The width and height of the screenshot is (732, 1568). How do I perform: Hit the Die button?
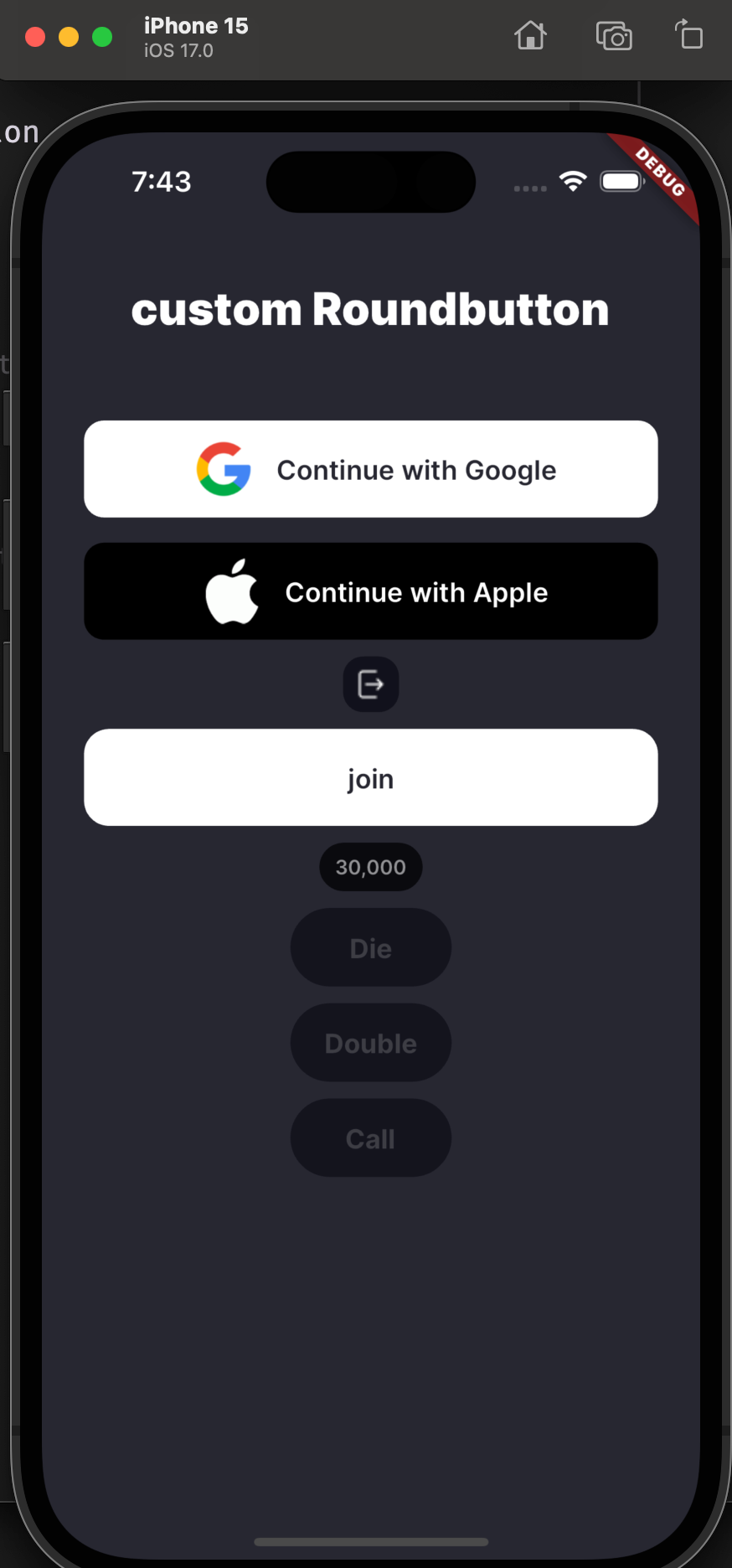click(x=370, y=947)
